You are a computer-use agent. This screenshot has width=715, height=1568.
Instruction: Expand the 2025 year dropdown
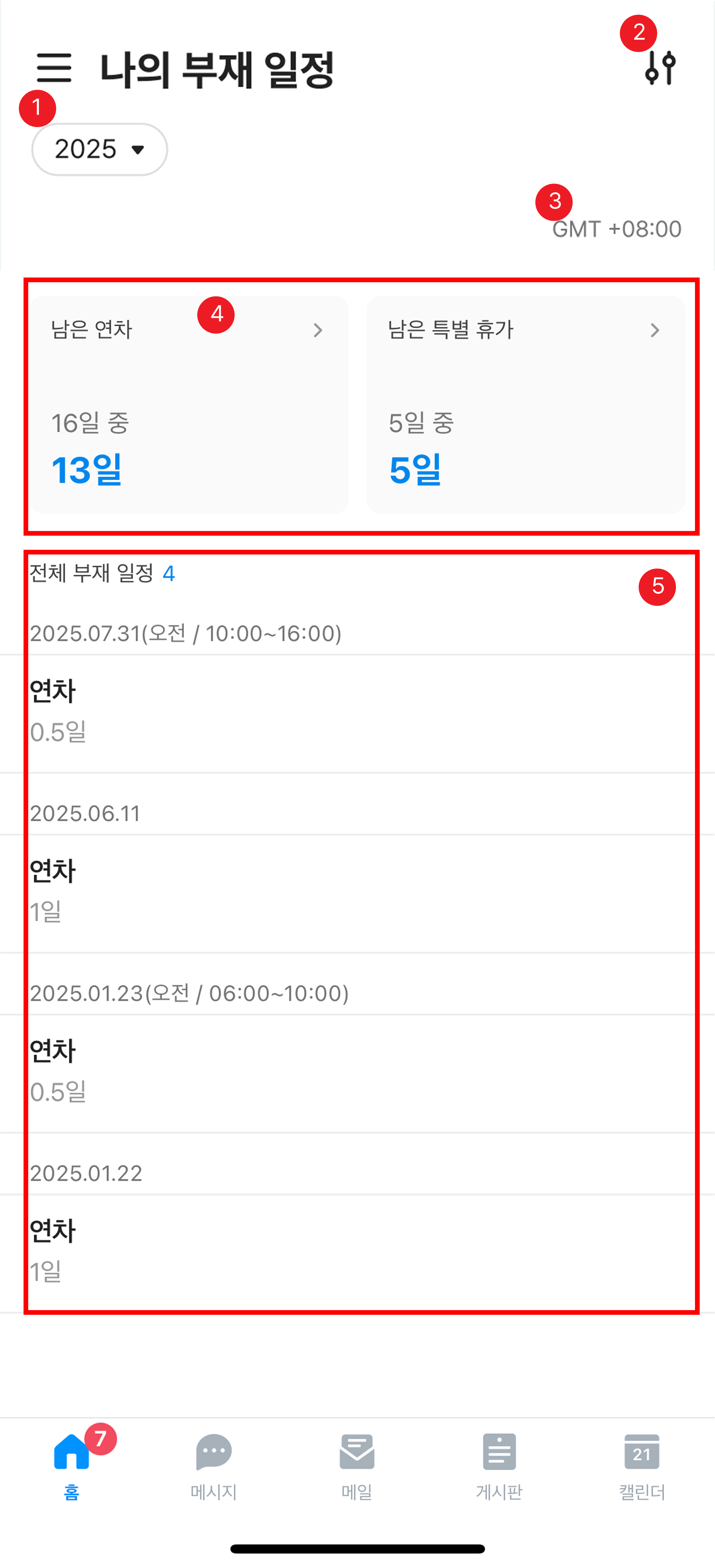tap(99, 149)
